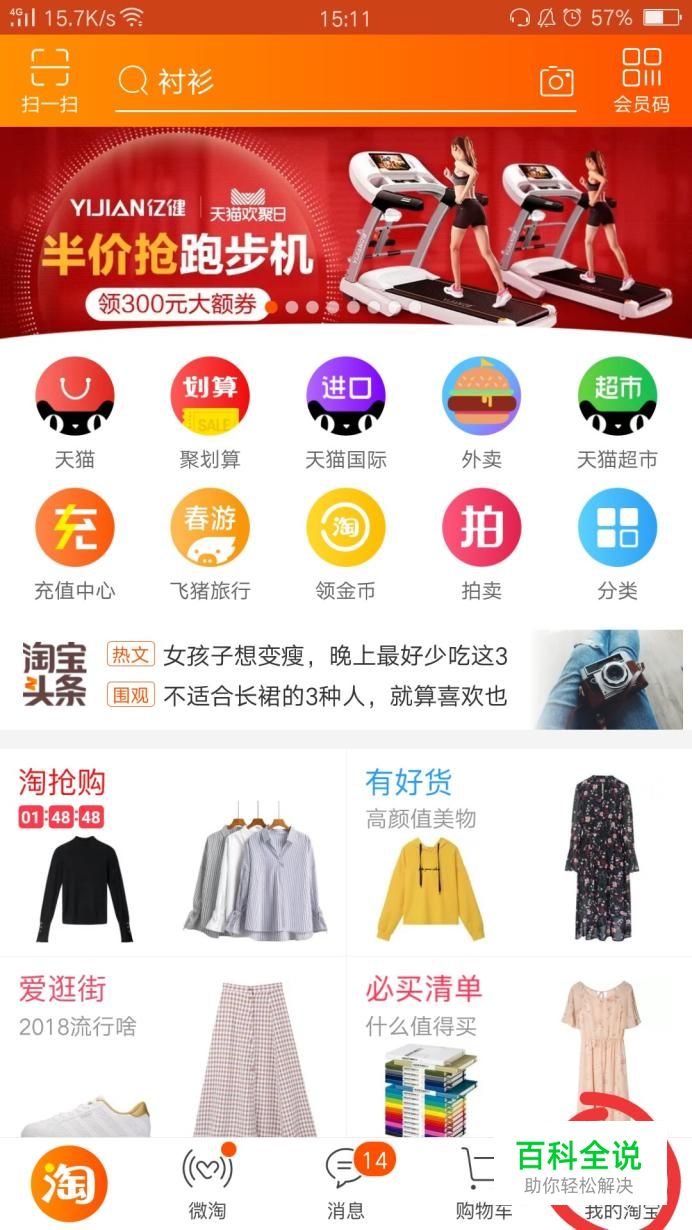Image resolution: width=692 pixels, height=1230 pixels.
Task: Read the 淘宝头条 headline about 女孩子想变瘦
Action: tap(335, 656)
